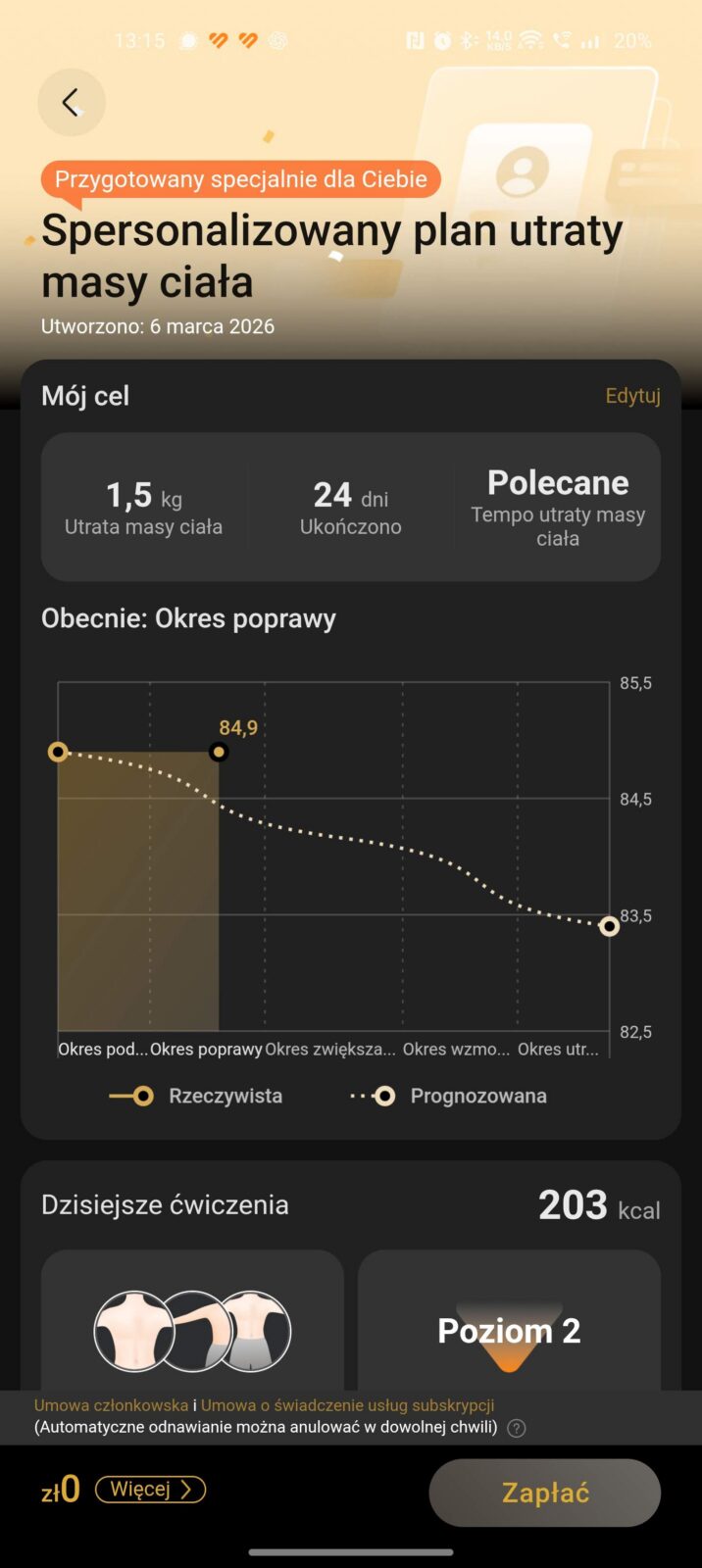The width and height of the screenshot is (702, 1568).
Task: Open the Umowa członkowska link
Action: (111, 1405)
